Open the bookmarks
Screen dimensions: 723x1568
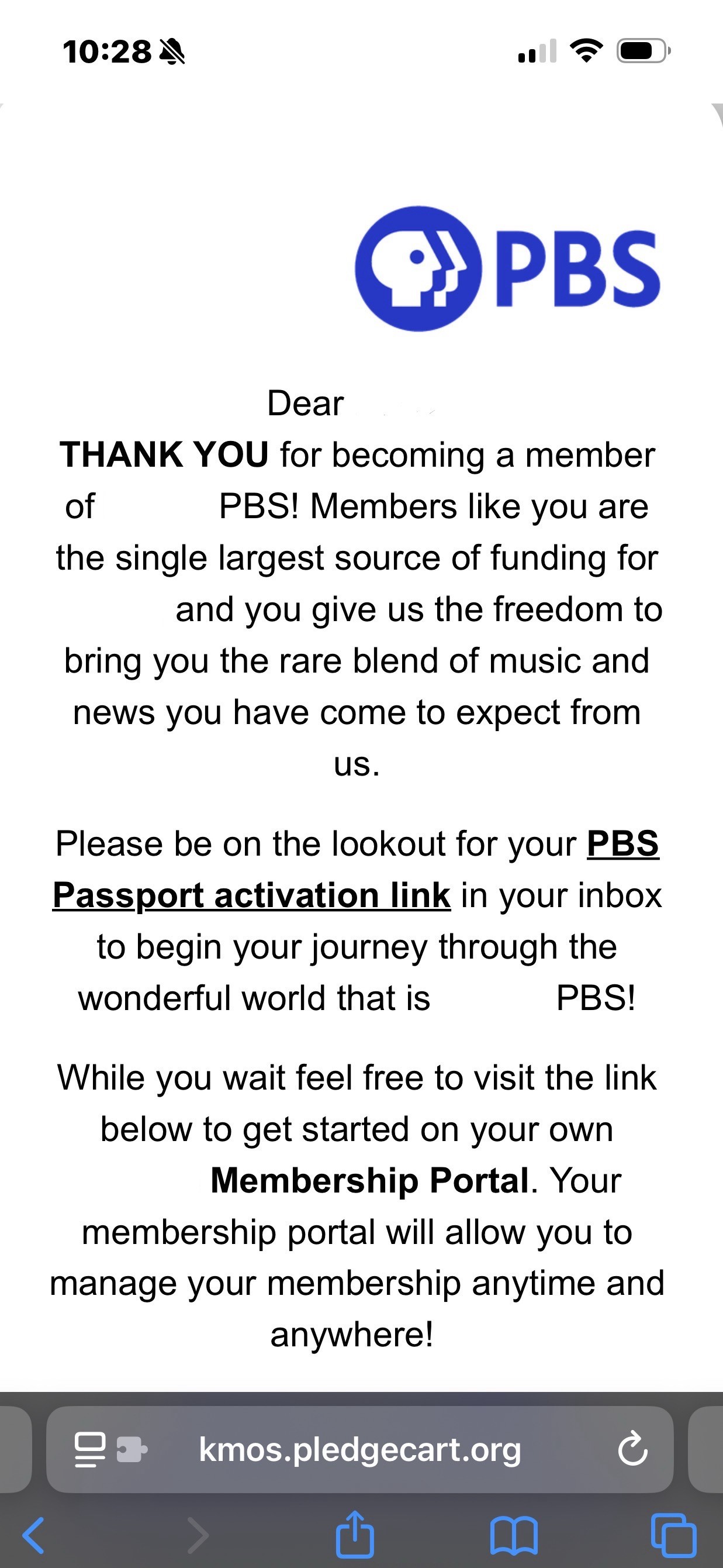click(x=514, y=1536)
